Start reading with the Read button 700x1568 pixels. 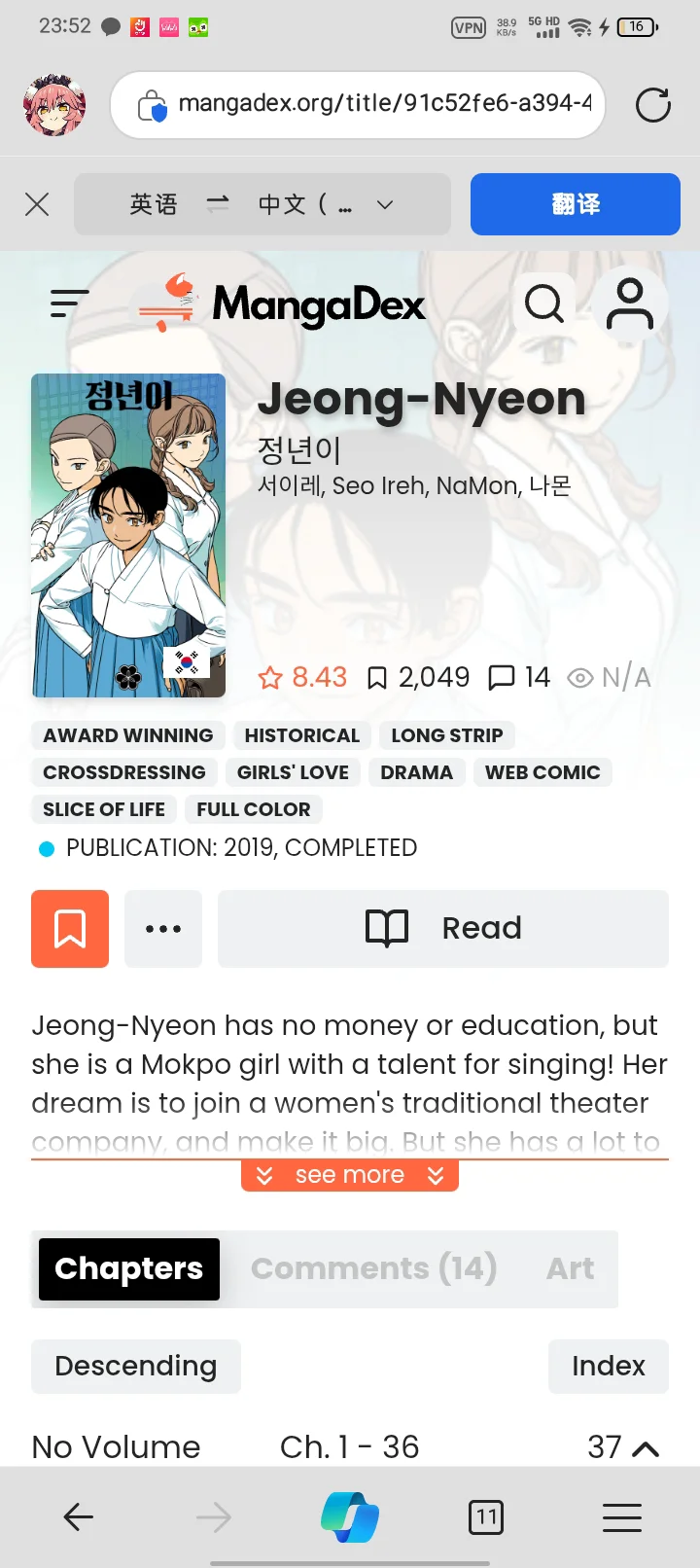click(x=443, y=929)
